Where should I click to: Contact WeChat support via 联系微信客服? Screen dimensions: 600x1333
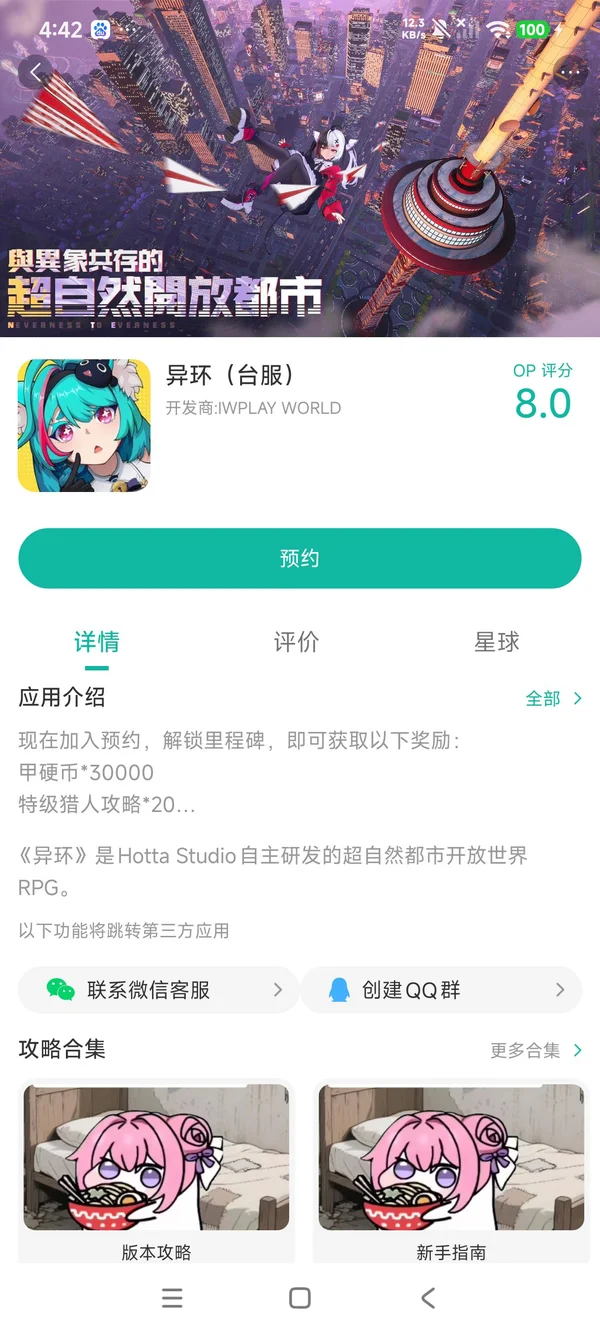[x=158, y=990]
